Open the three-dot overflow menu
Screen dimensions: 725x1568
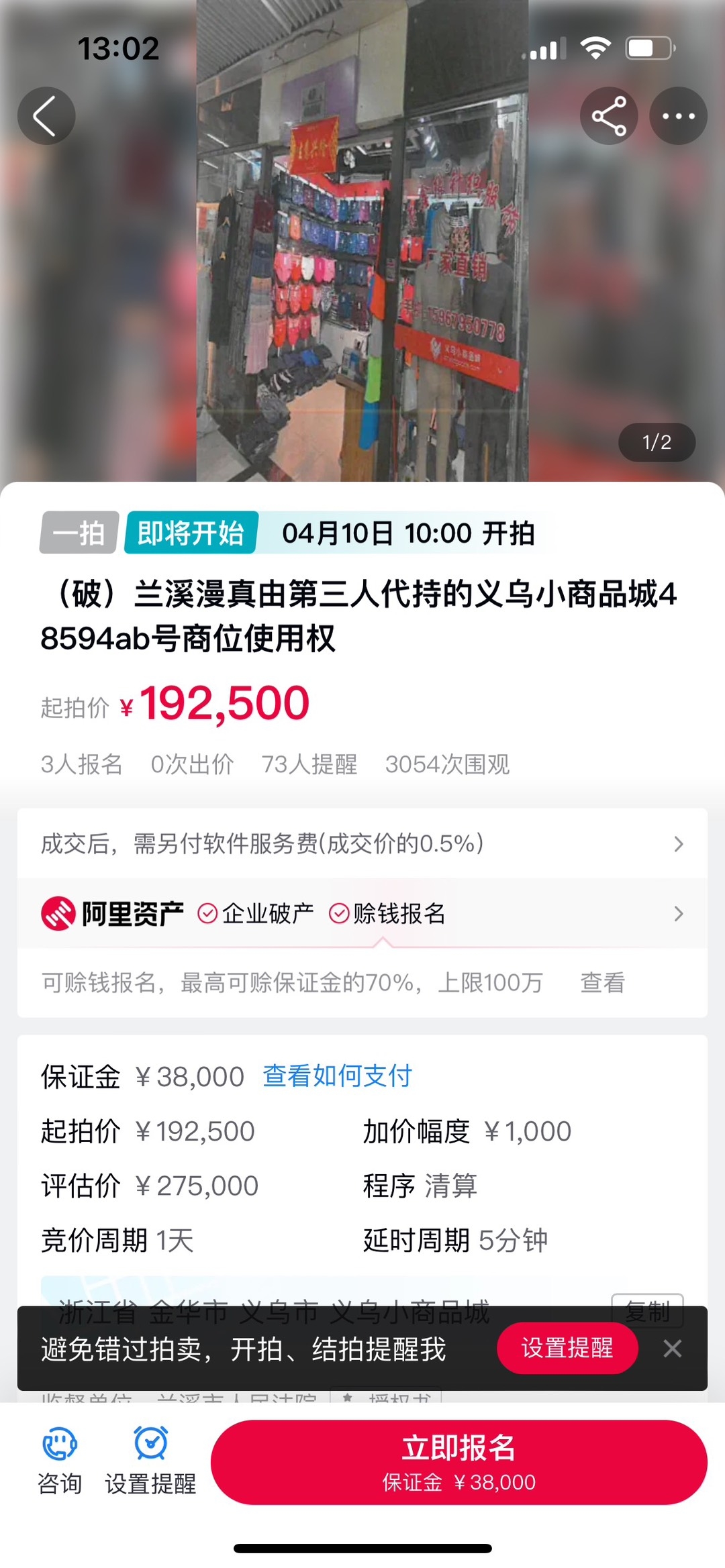[x=678, y=116]
